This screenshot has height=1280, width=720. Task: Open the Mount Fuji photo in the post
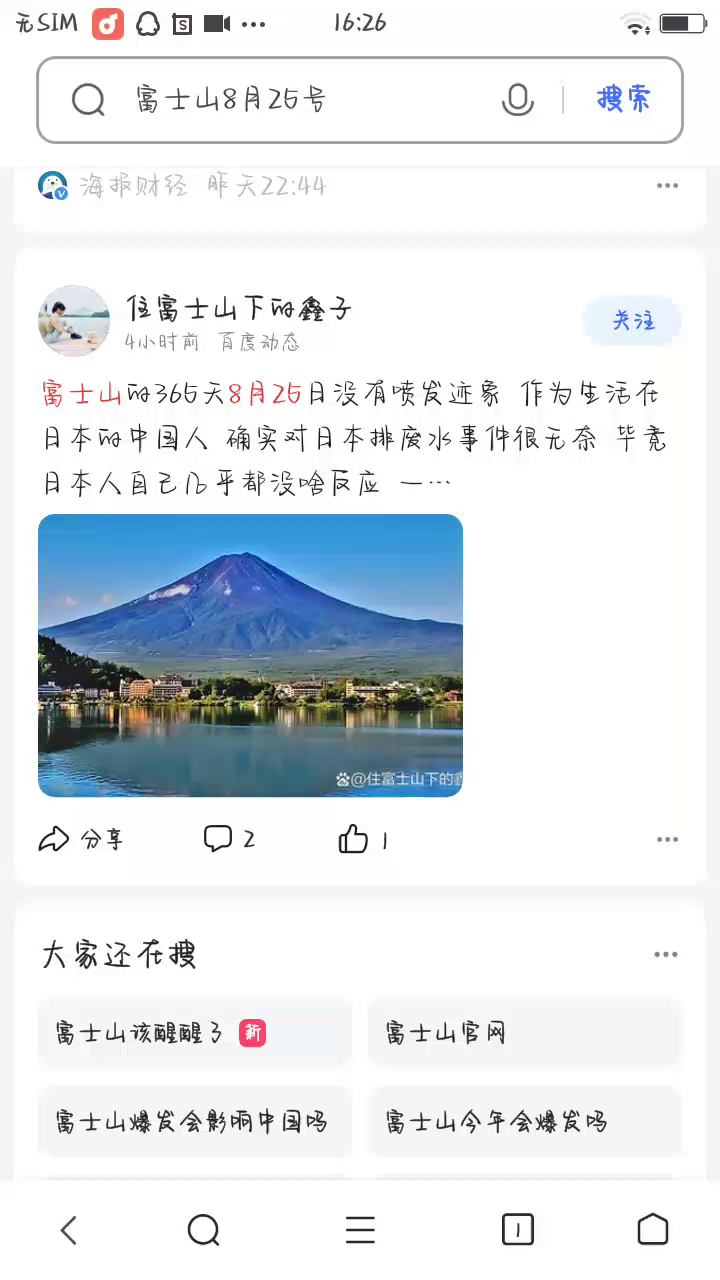coord(250,655)
